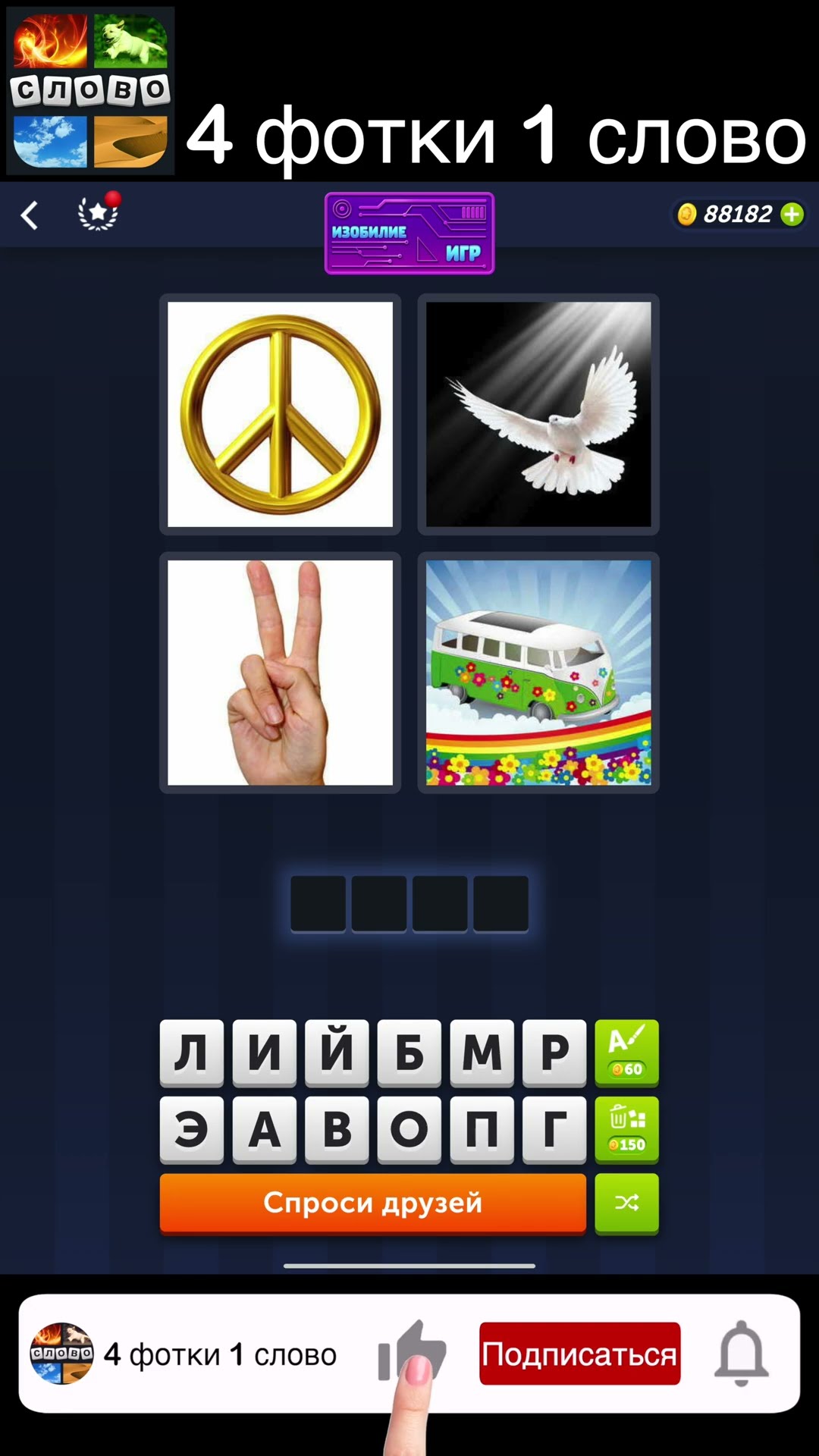Enlarge the two-finger hand gesture picture
The height and width of the screenshot is (1456, 819).
[x=280, y=673]
